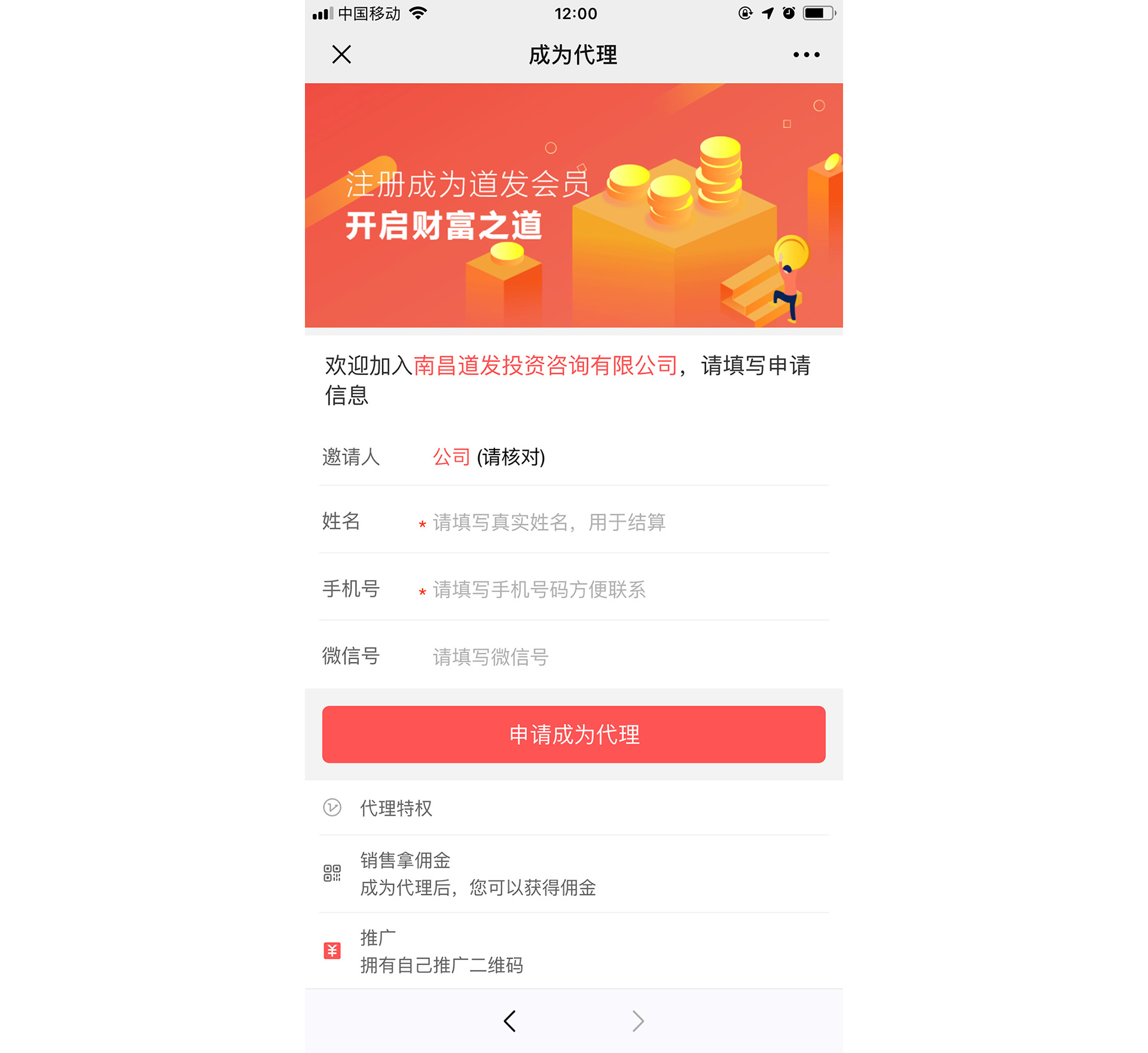
Task: Submit with 申请成为代理 button
Action: pos(573,734)
